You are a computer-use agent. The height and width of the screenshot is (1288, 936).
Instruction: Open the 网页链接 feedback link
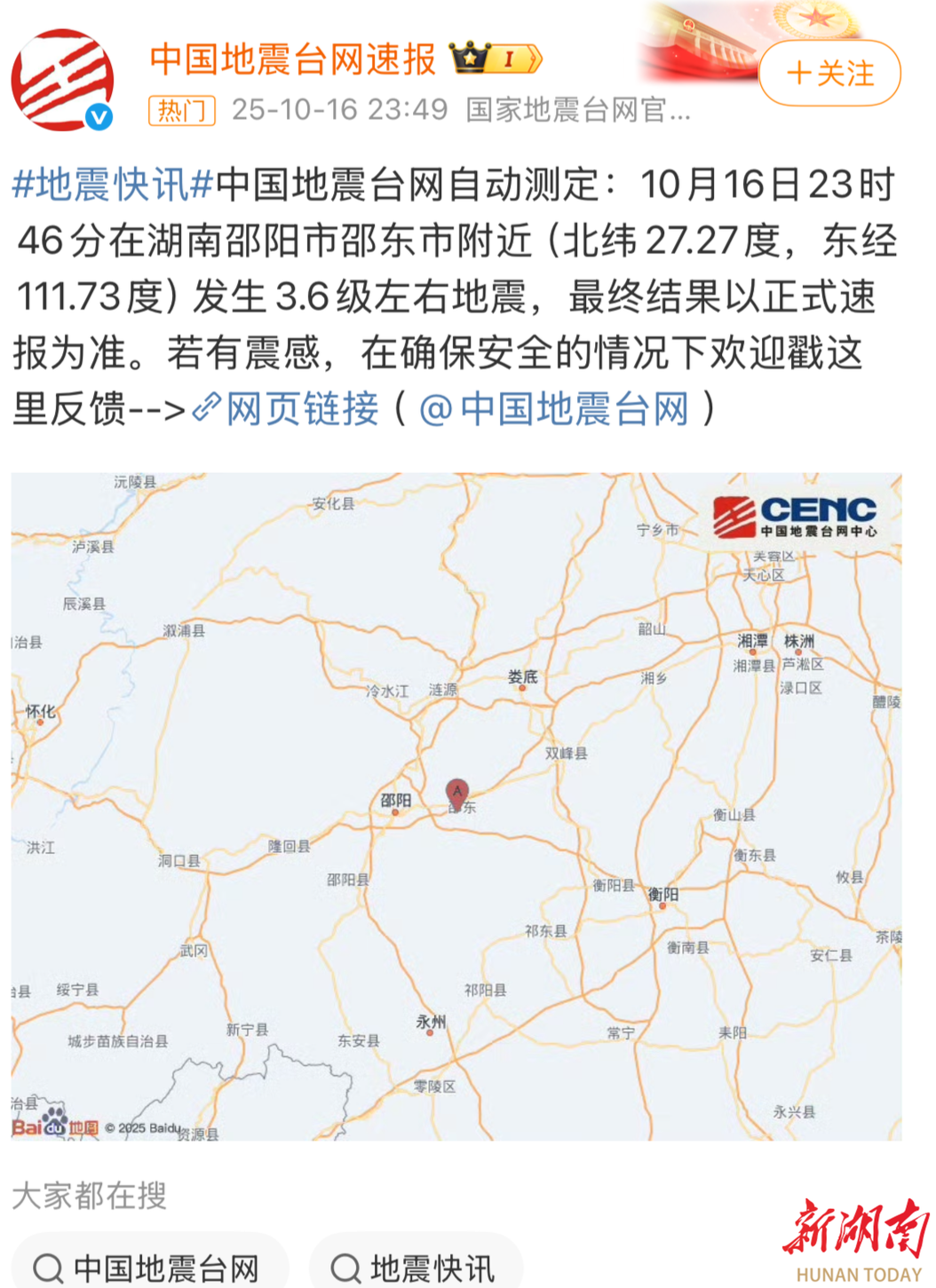click(287, 409)
